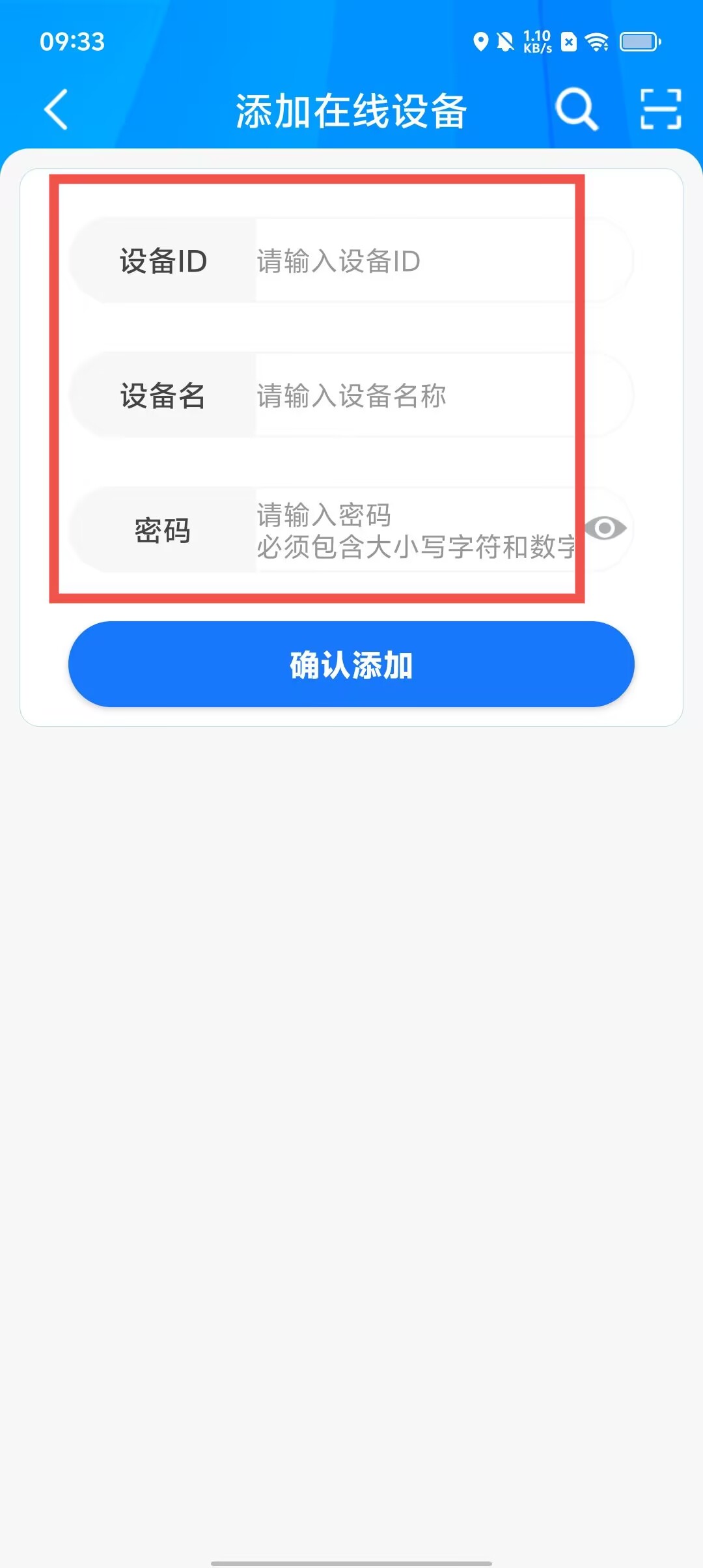Screen dimensions: 703x1568
Task: Tap the 确认添加 button
Action: tap(351, 664)
